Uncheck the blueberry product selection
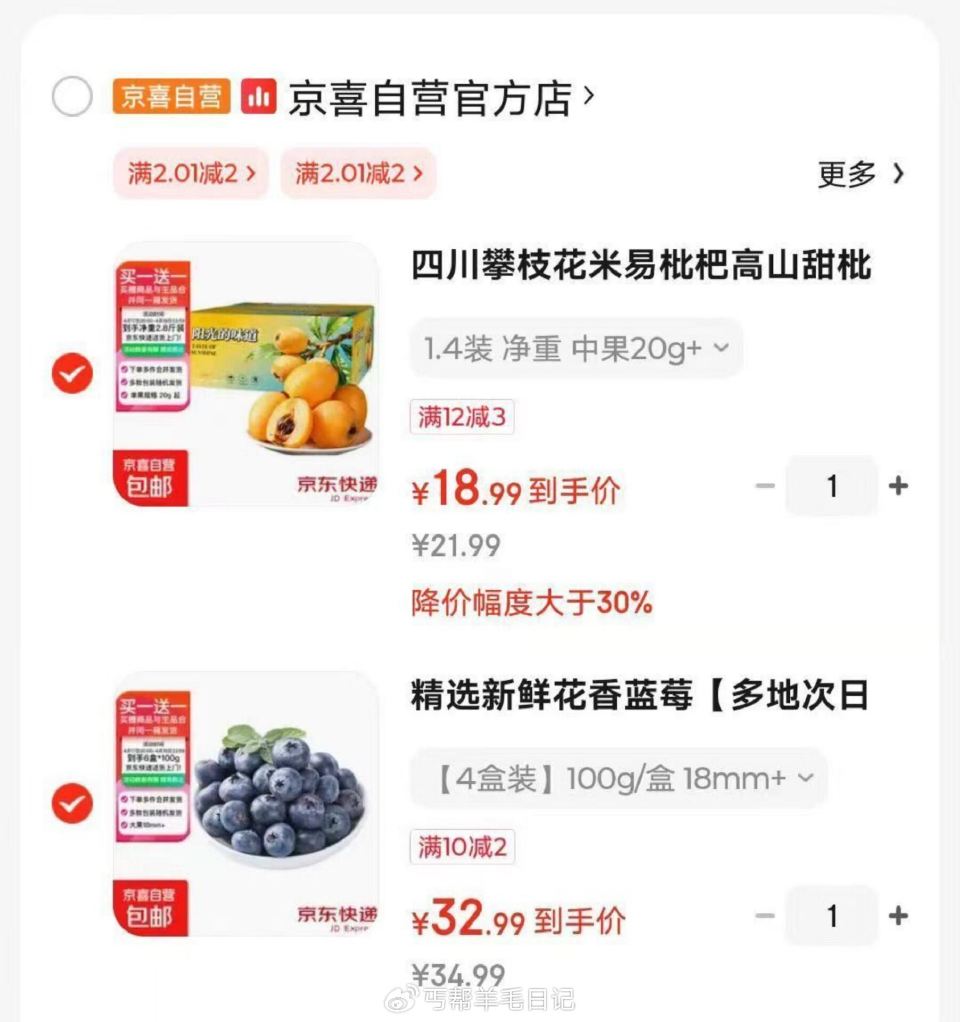 coord(71,802)
